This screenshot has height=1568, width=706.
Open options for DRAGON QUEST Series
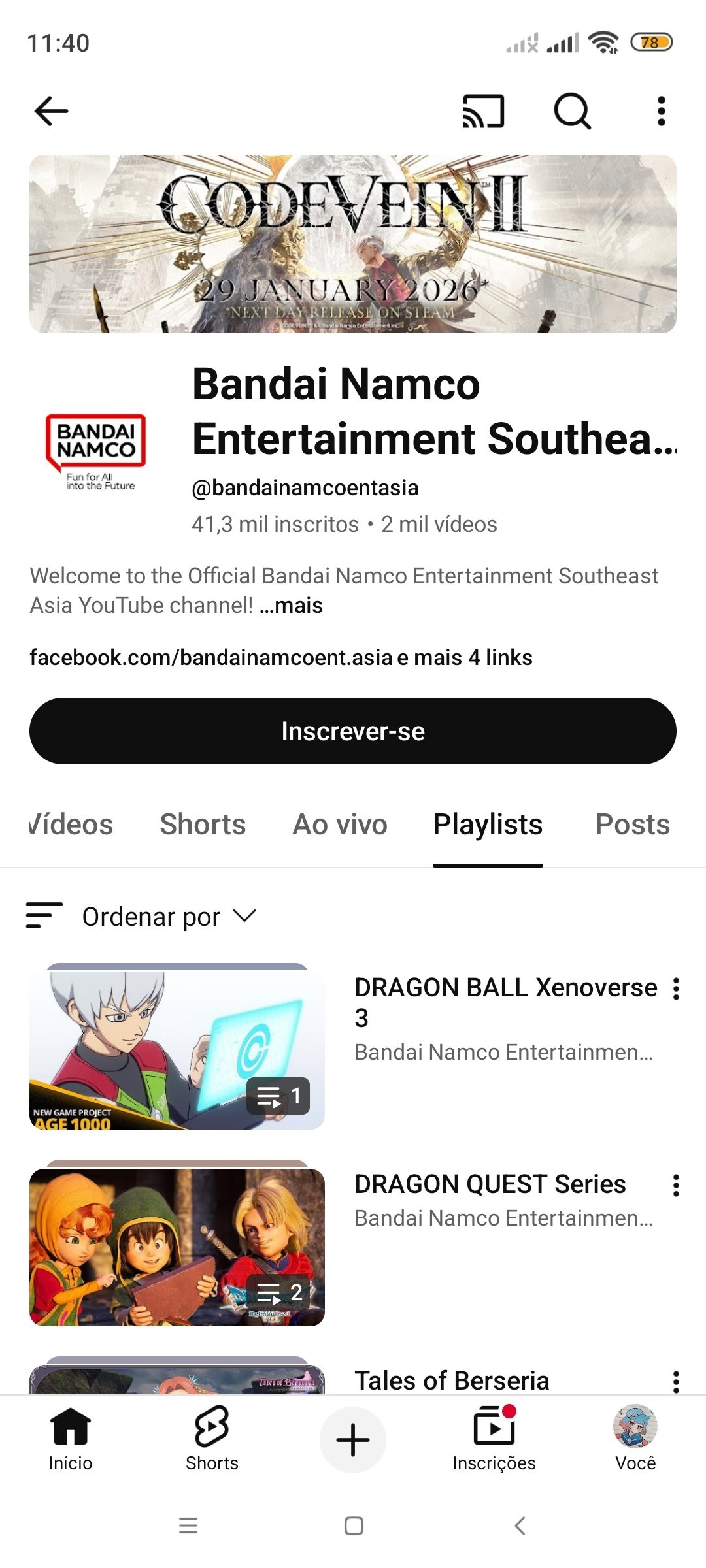point(676,1185)
